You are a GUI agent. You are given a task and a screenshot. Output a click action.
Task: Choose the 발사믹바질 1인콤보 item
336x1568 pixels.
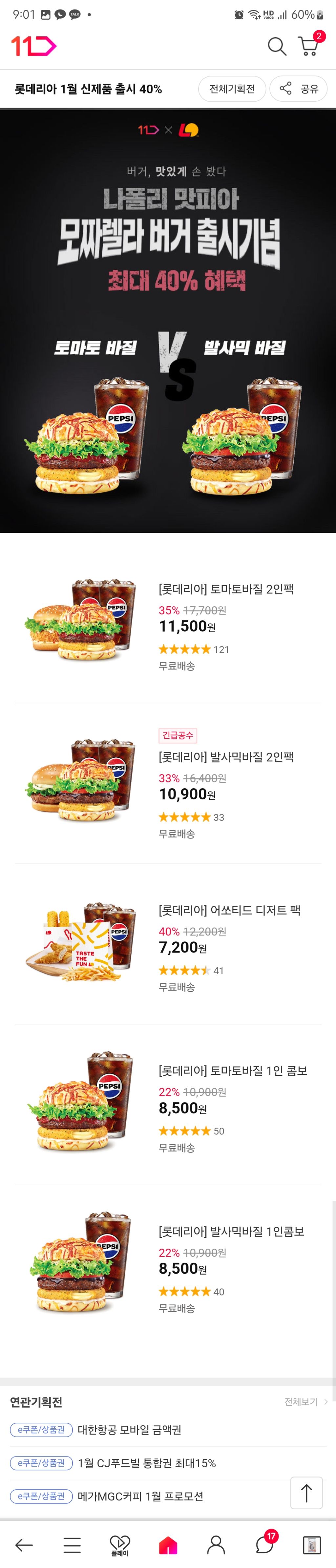coord(231,1231)
